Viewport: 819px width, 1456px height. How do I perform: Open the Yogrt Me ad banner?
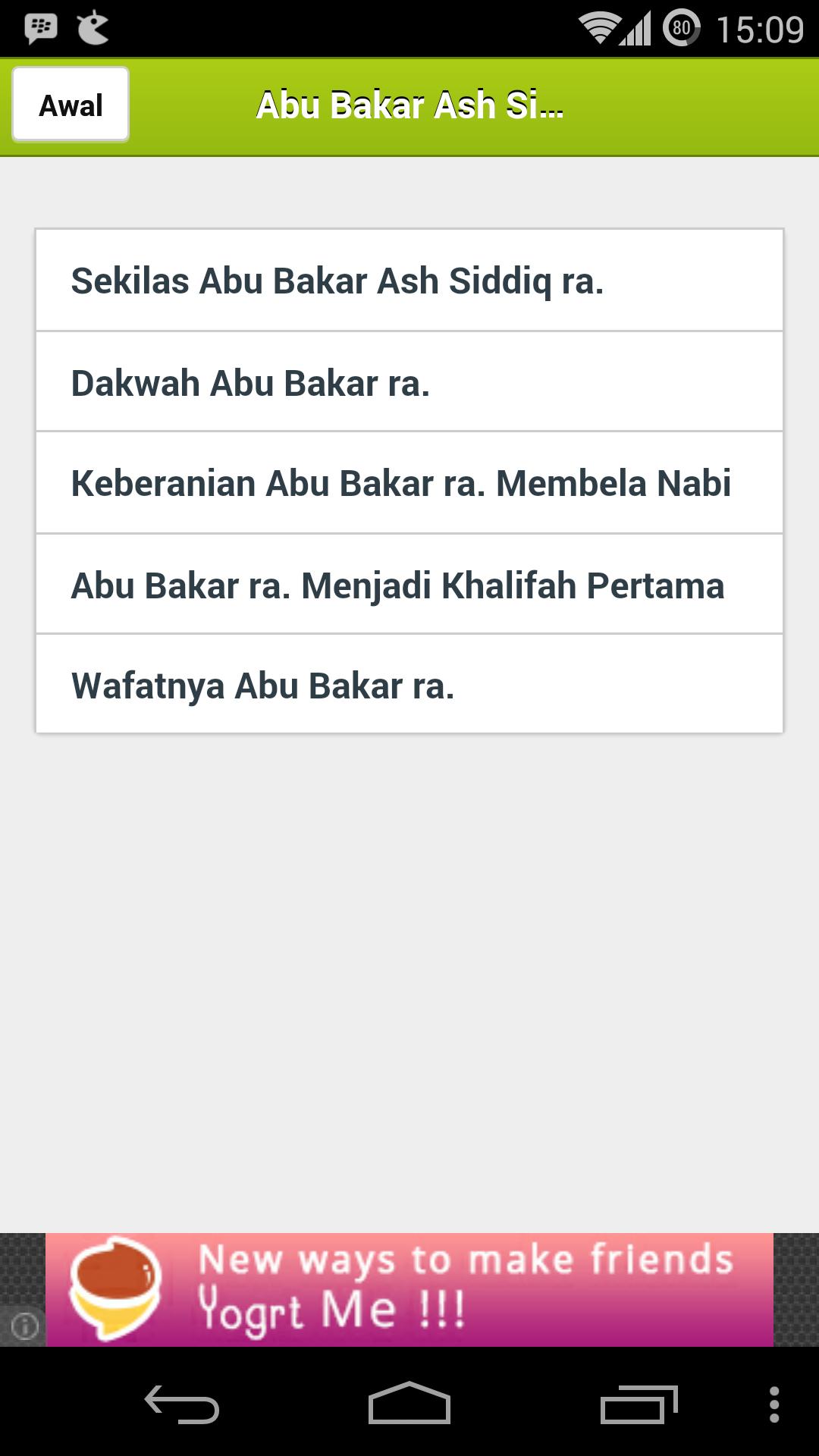pyautogui.click(x=409, y=1289)
